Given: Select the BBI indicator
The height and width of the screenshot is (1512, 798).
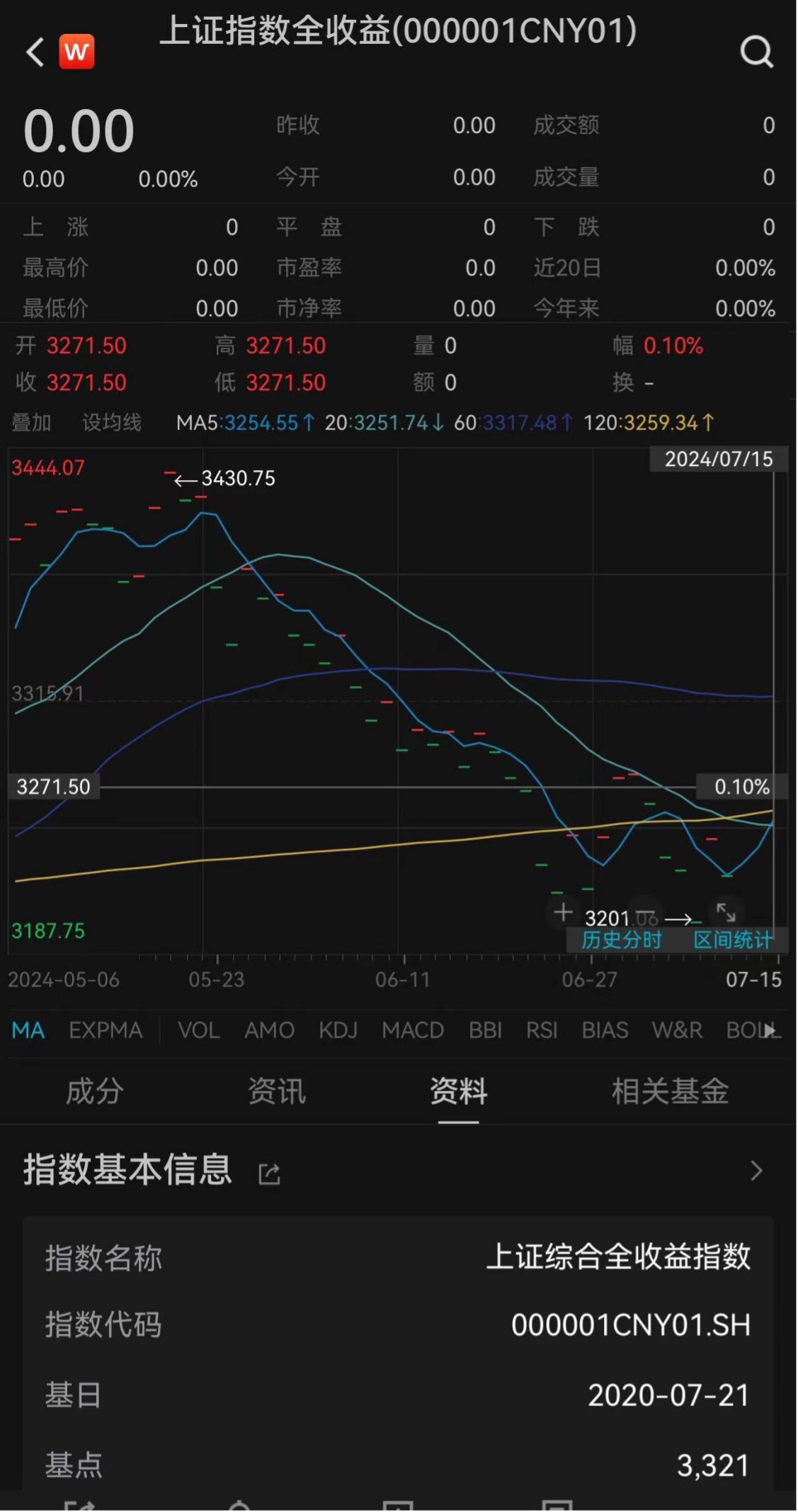Looking at the screenshot, I should (x=485, y=1030).
